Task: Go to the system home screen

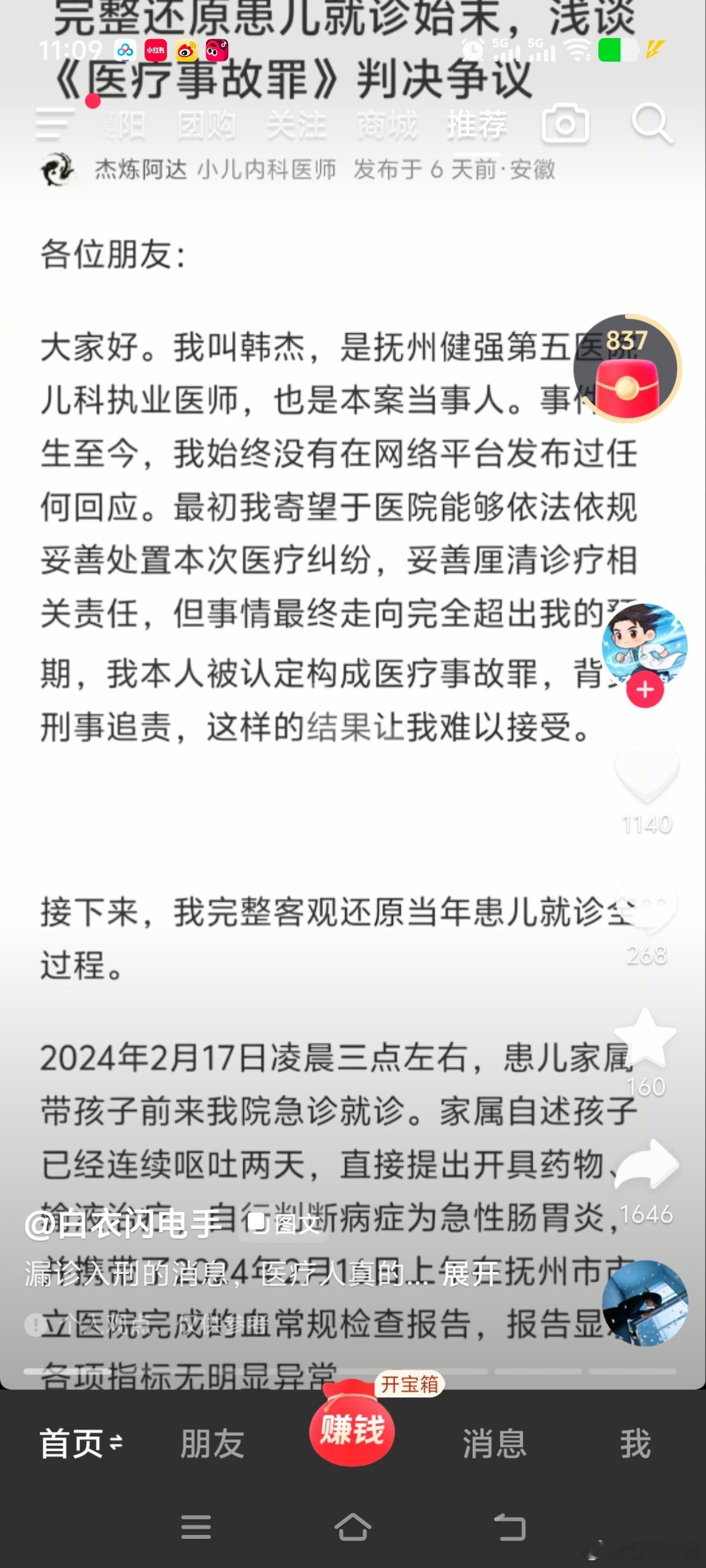Action: click(x=352, y=1527)
